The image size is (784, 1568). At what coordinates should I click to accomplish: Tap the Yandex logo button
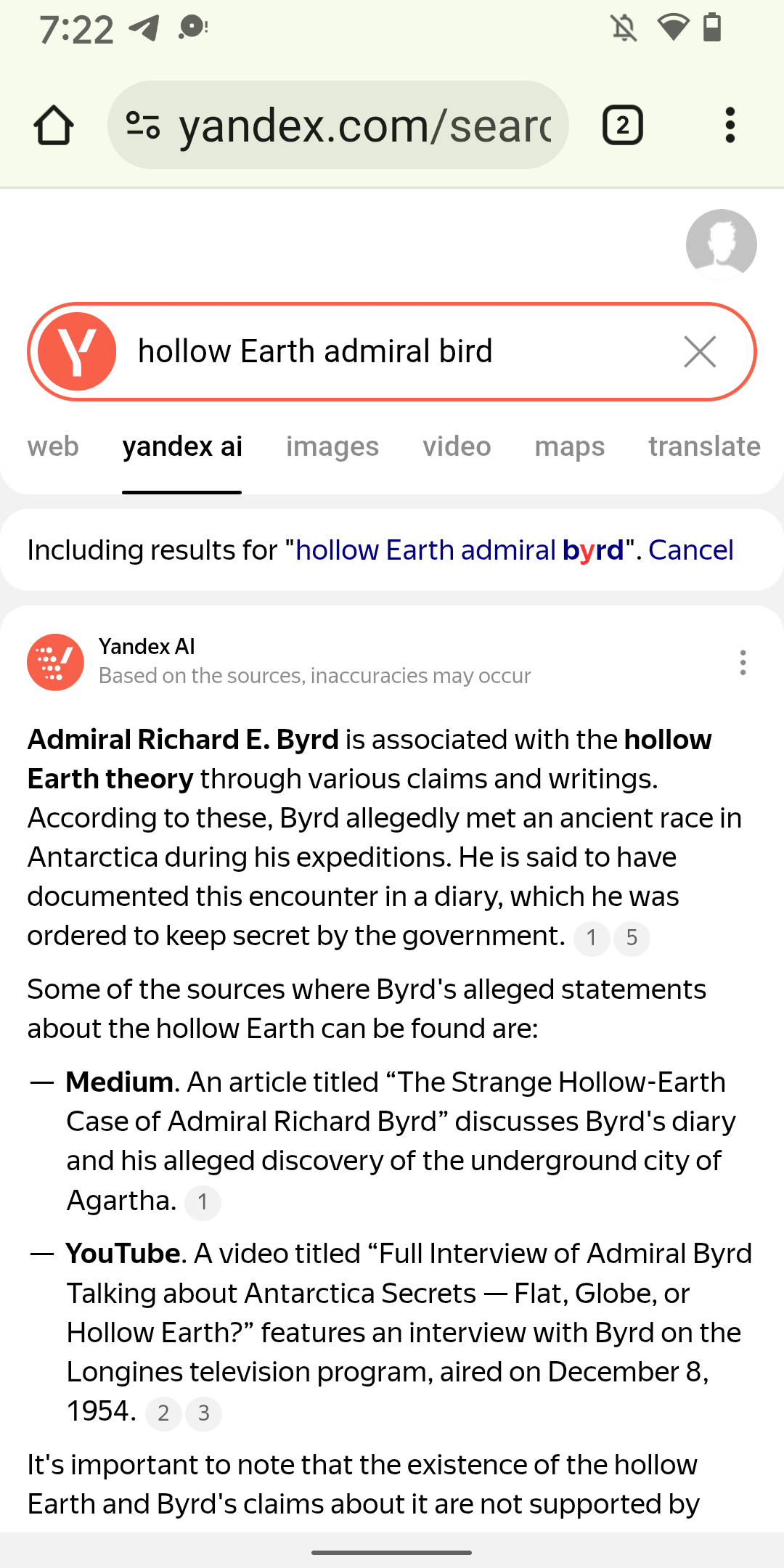77,352
